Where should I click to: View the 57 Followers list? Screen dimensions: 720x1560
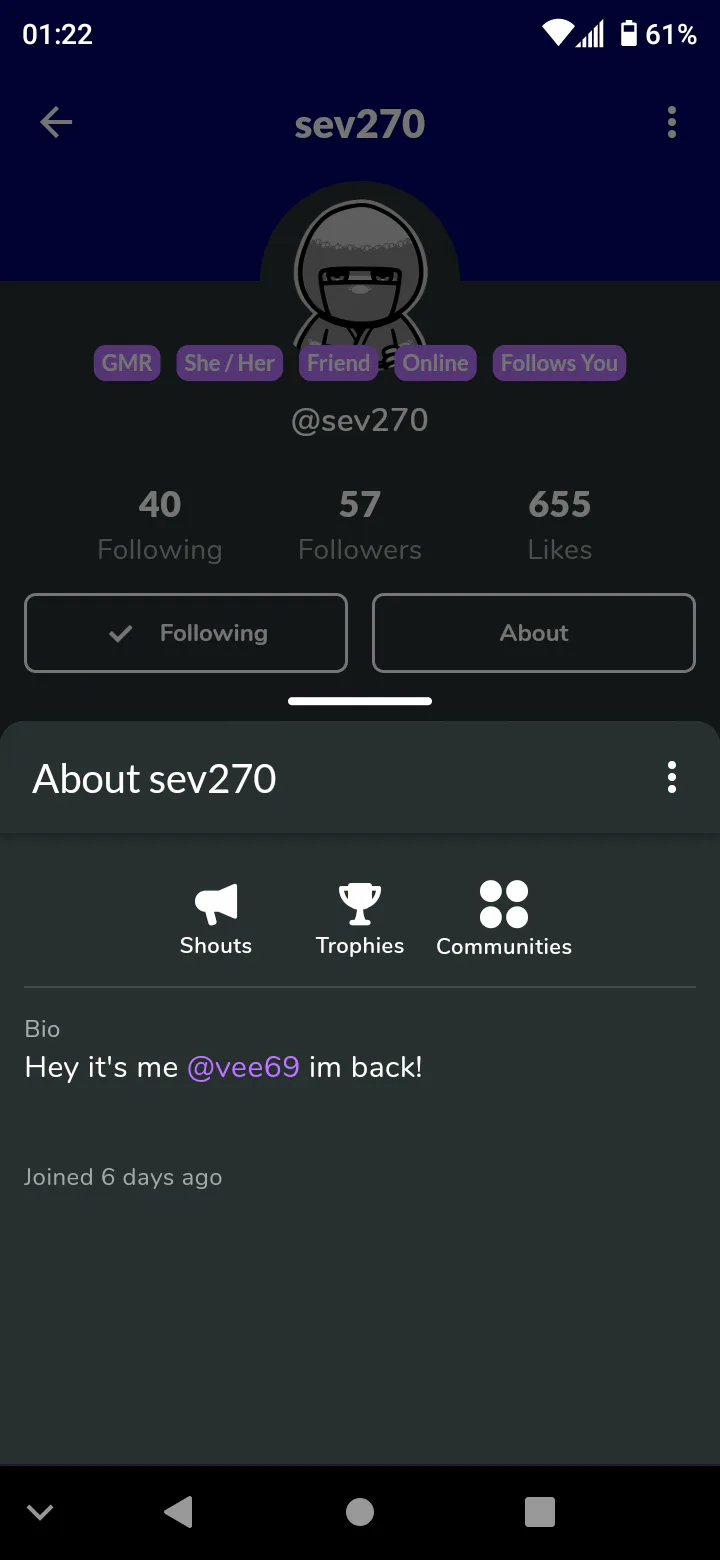tap(360, 526)
